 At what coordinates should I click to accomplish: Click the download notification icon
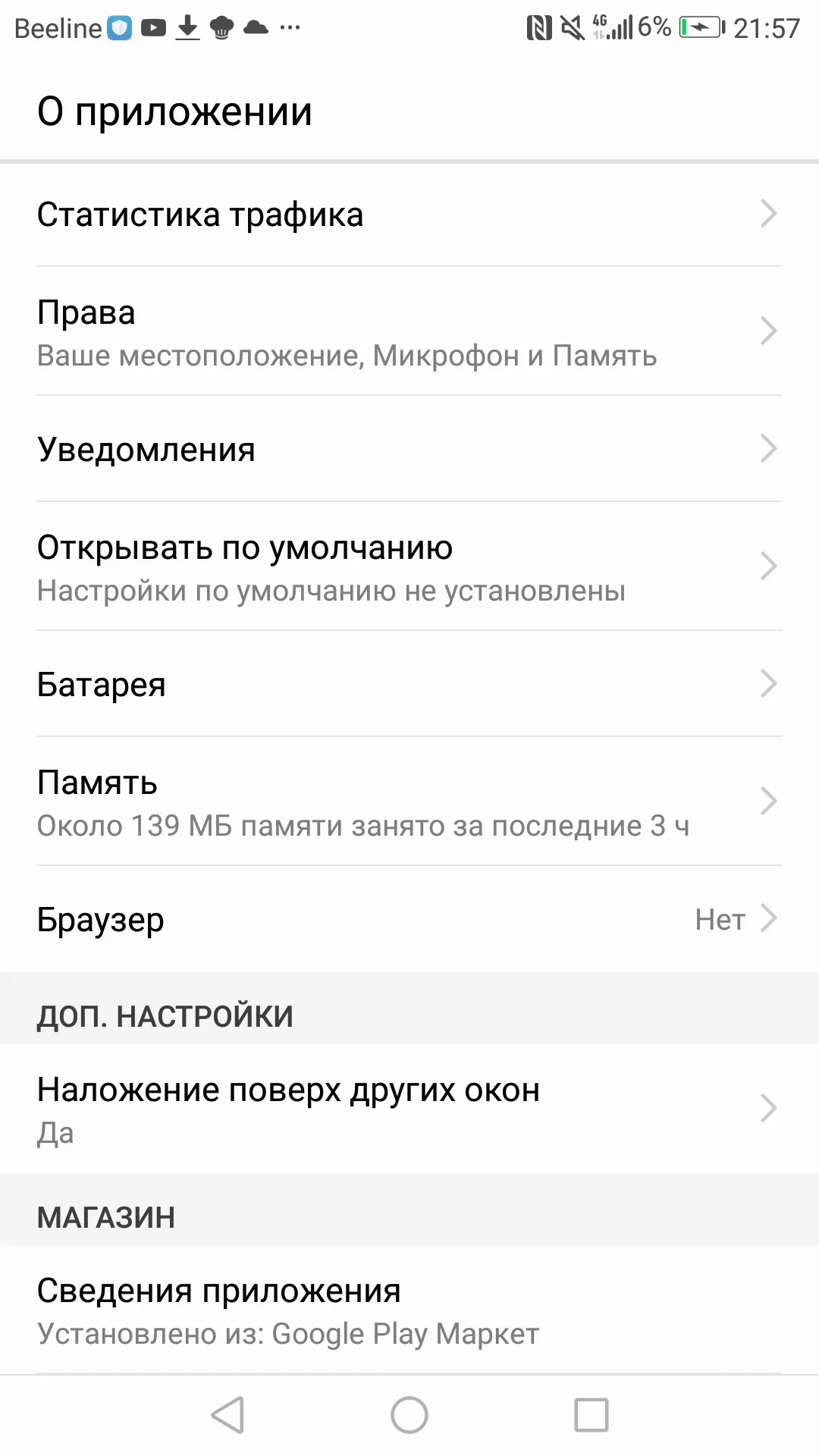click(188, 28)
